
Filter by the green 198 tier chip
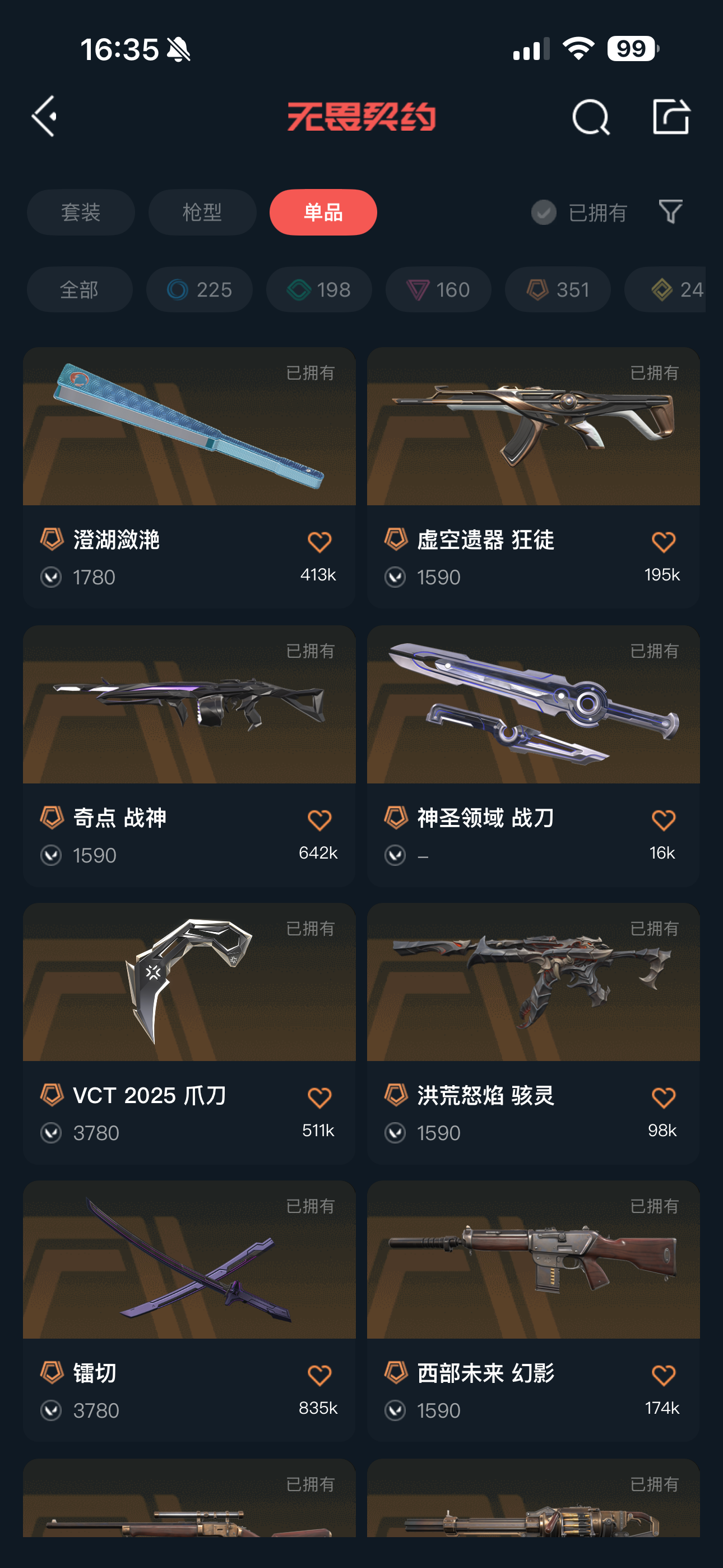click(x=319, y=290)
